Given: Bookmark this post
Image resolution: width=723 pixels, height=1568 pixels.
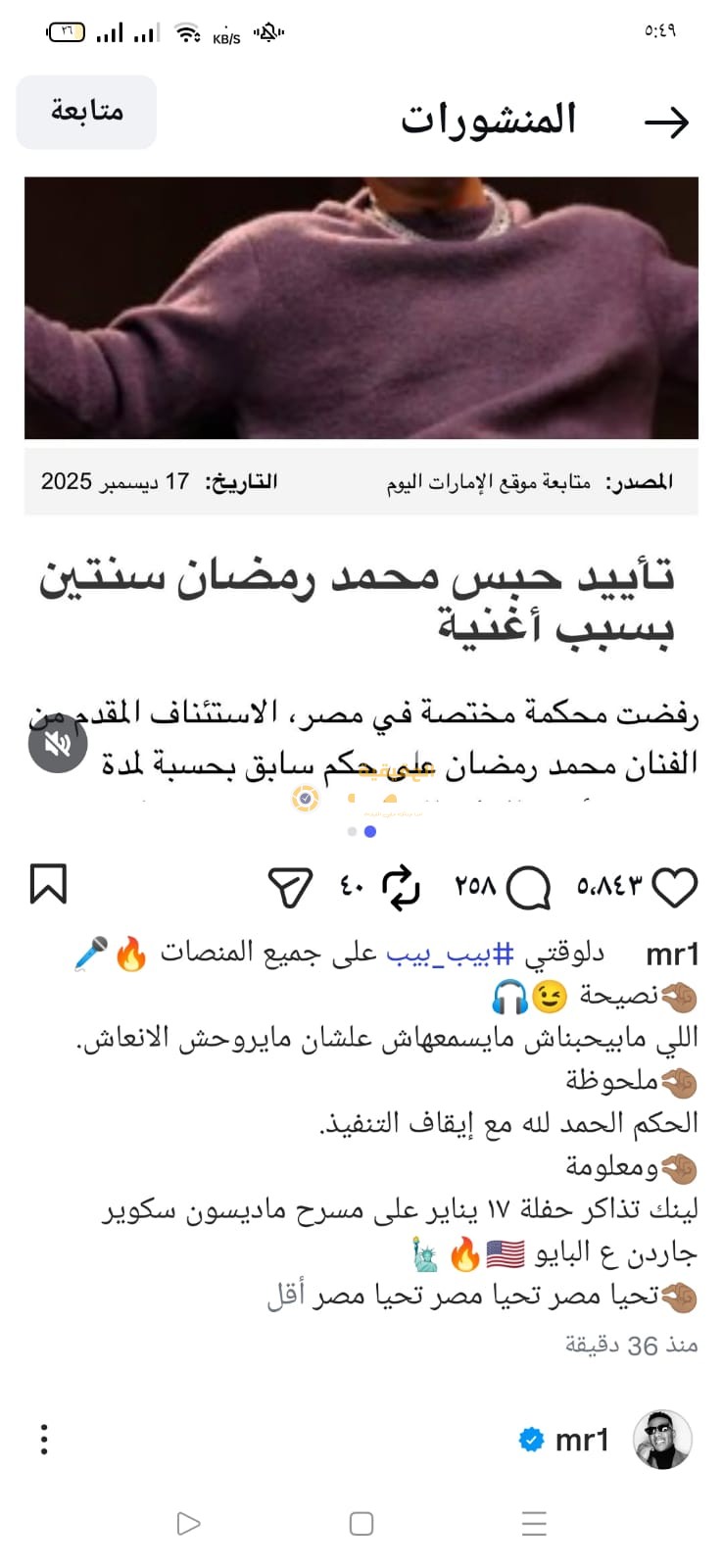Looking at the screenshot, I should pos(48,885).
